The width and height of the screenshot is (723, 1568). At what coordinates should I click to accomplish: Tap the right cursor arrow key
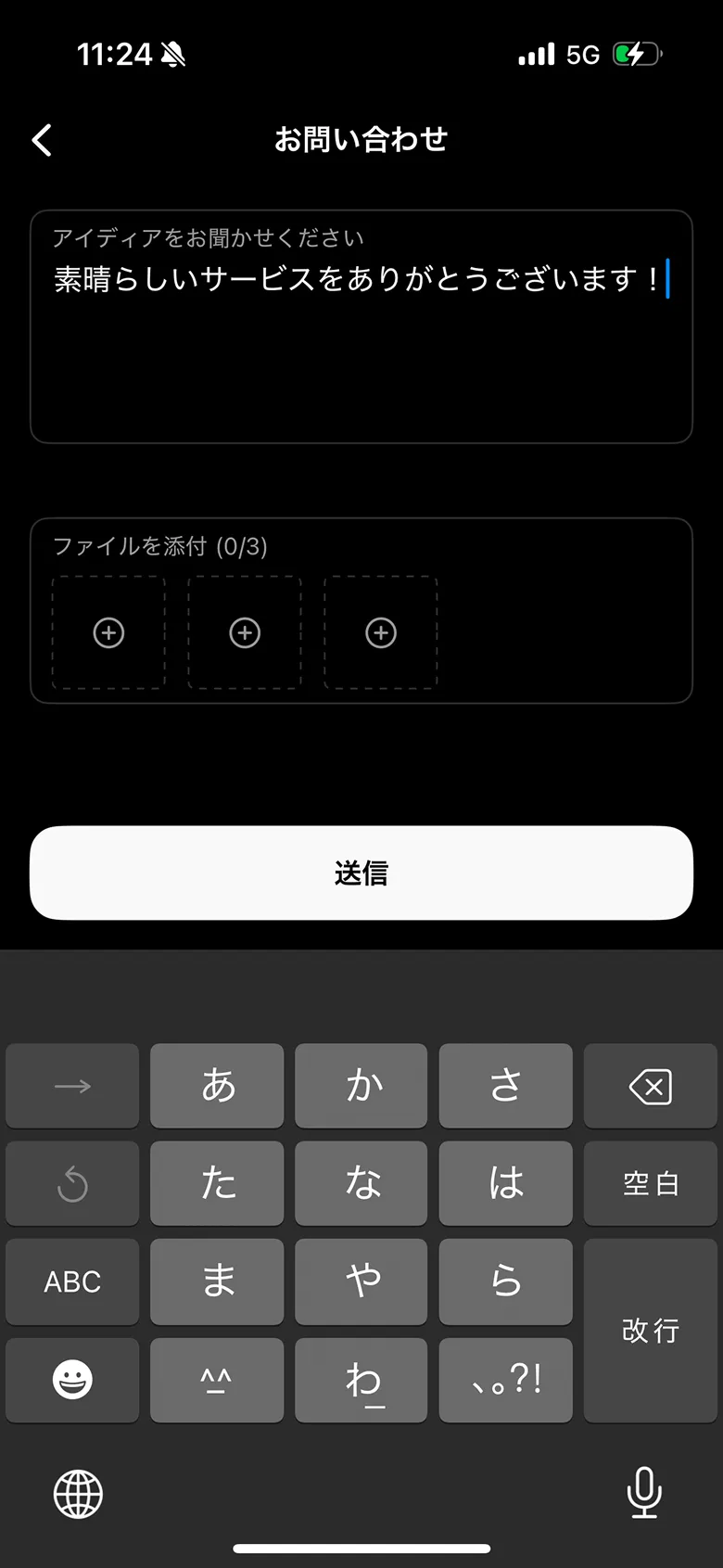tap(71, 1086)
